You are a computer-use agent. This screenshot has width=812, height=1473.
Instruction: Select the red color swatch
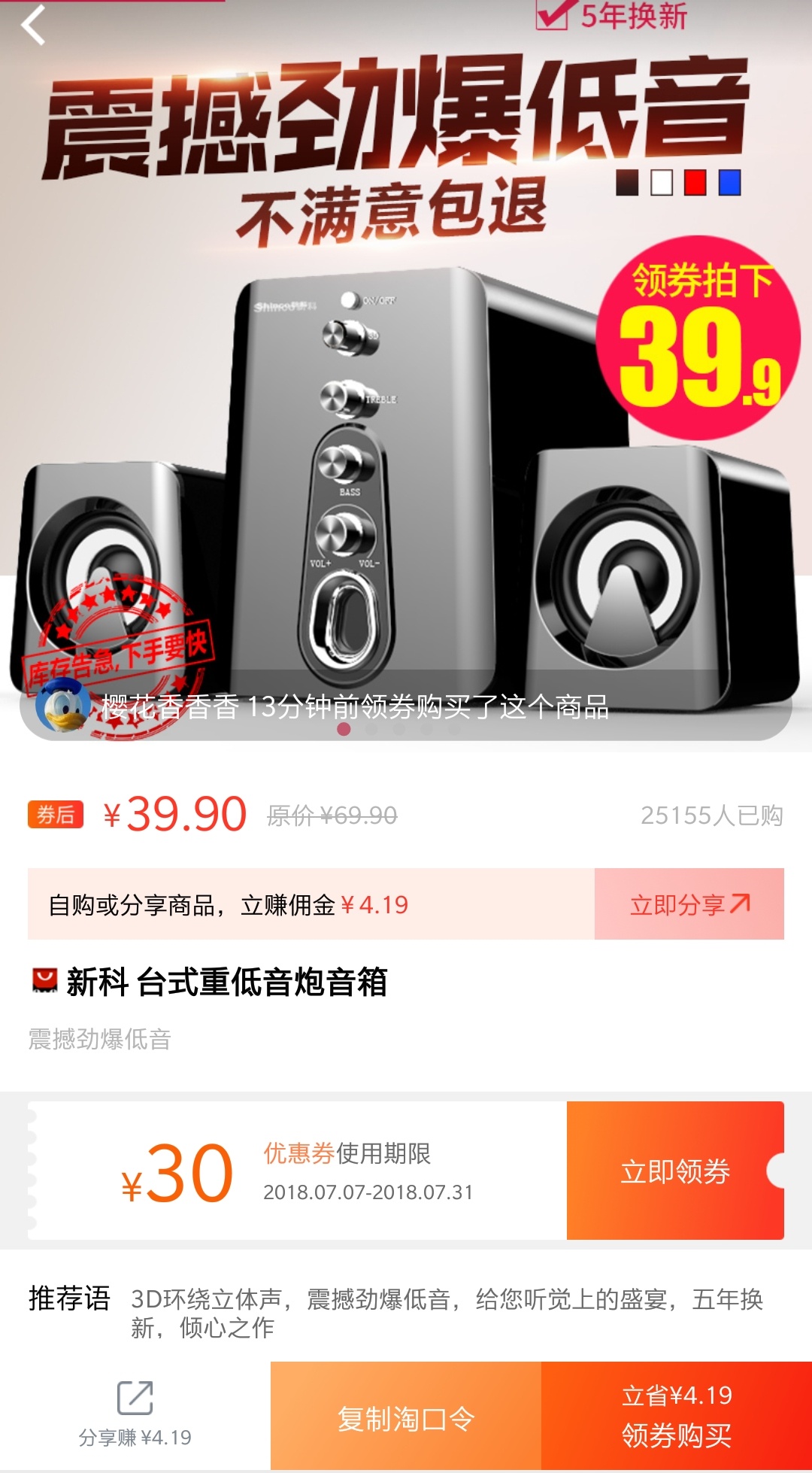point(696,182)
